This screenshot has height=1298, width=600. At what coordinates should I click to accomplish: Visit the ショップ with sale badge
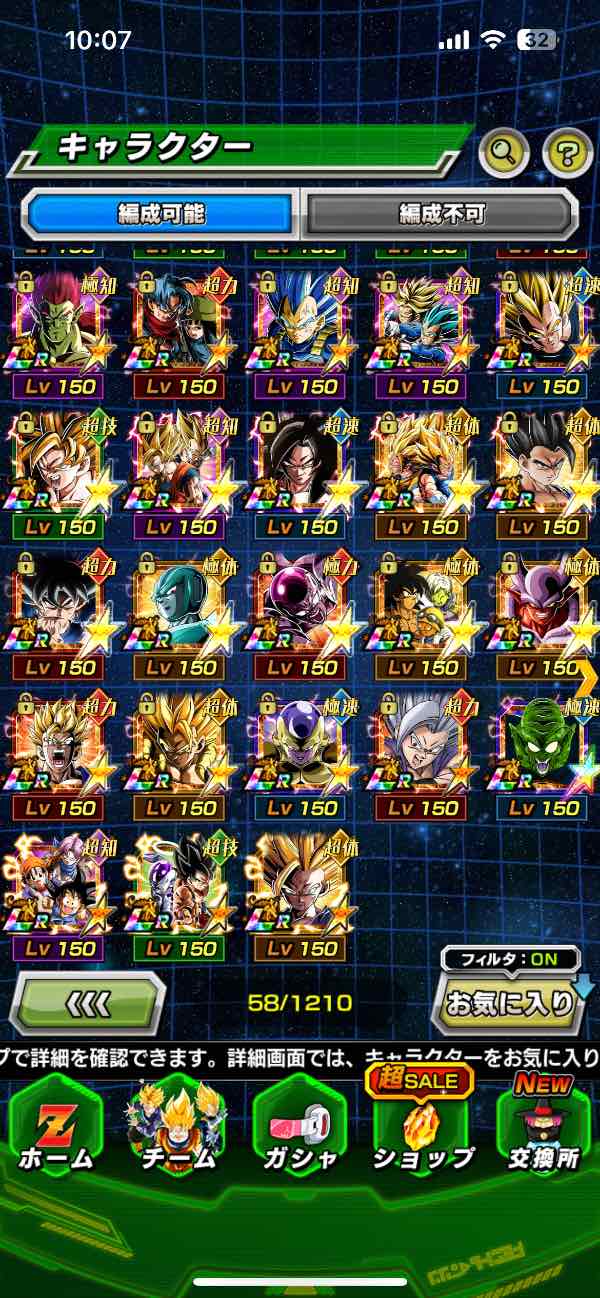coord(421,1125)
